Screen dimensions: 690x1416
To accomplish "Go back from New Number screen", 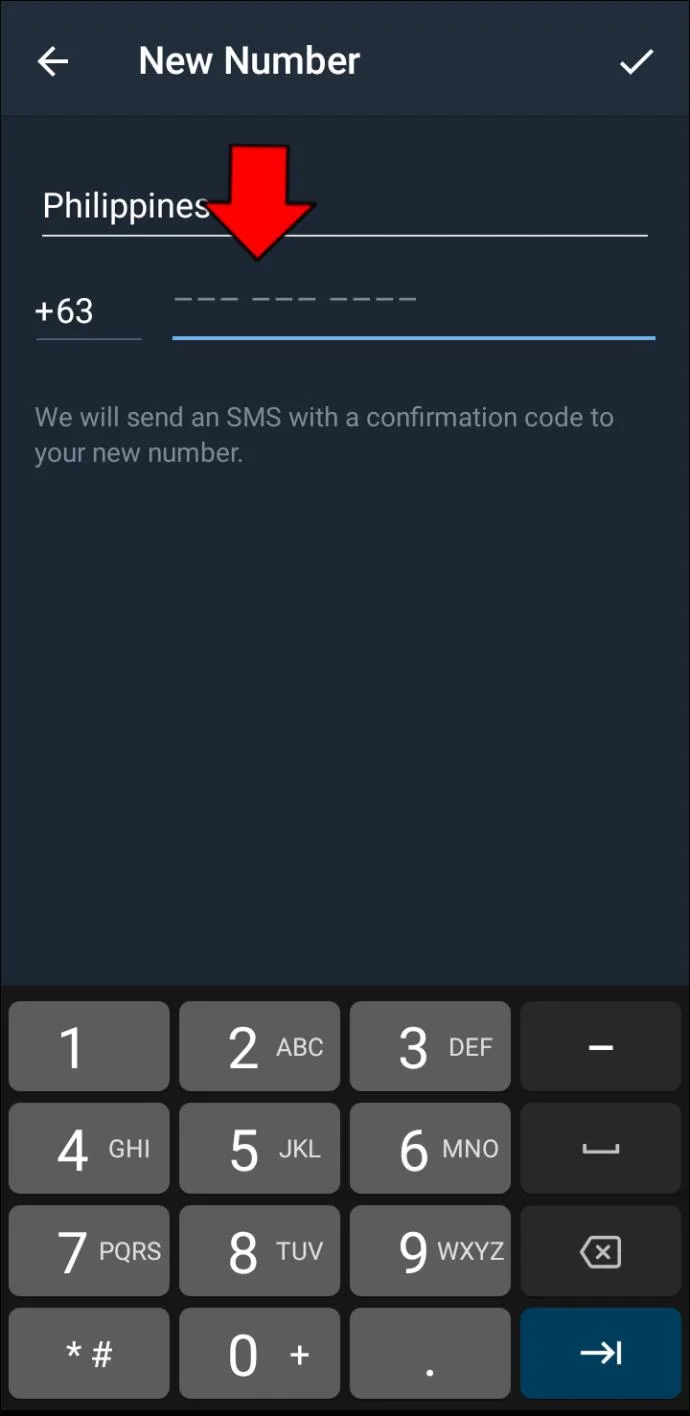I will [53, 62].
